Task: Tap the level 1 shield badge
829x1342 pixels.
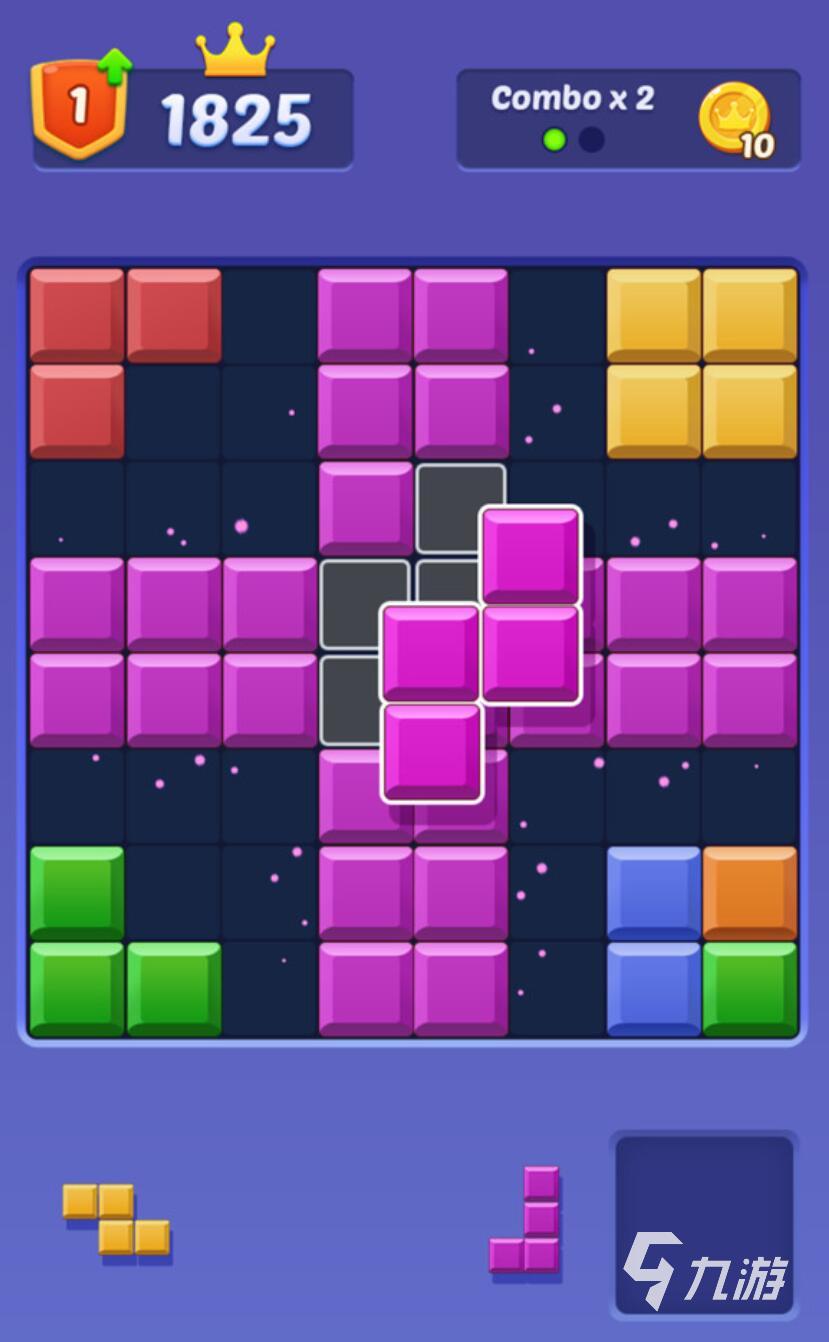Action: tap(79, 112)
